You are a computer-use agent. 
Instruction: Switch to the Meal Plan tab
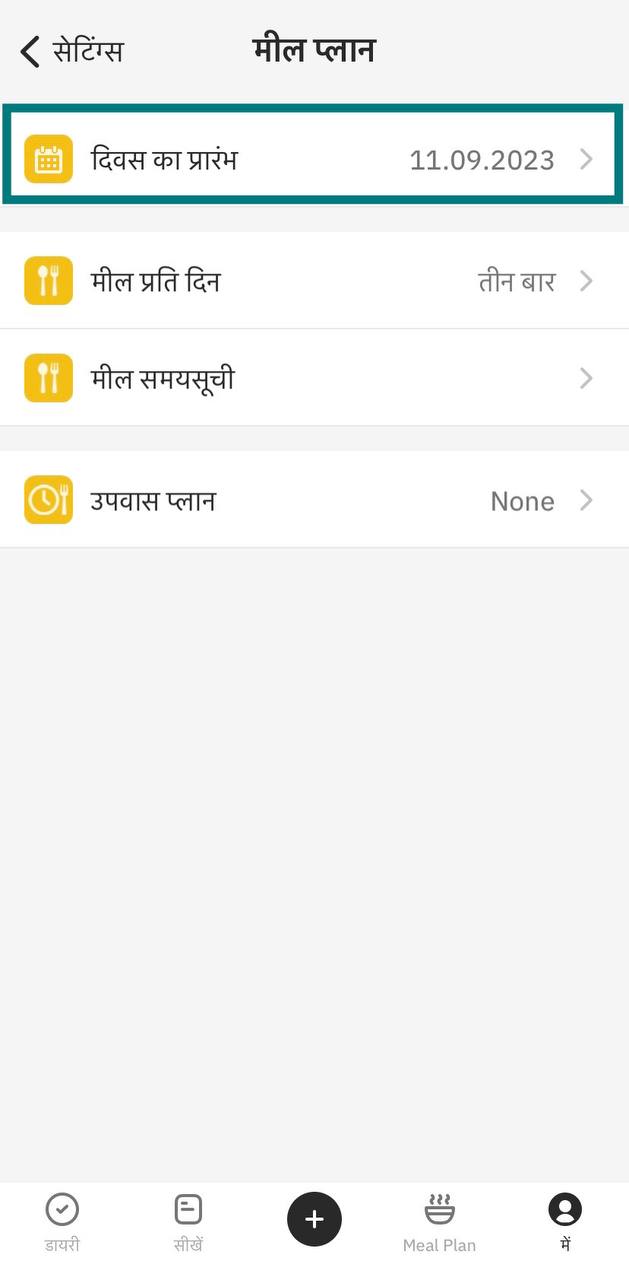[439, 1222]
